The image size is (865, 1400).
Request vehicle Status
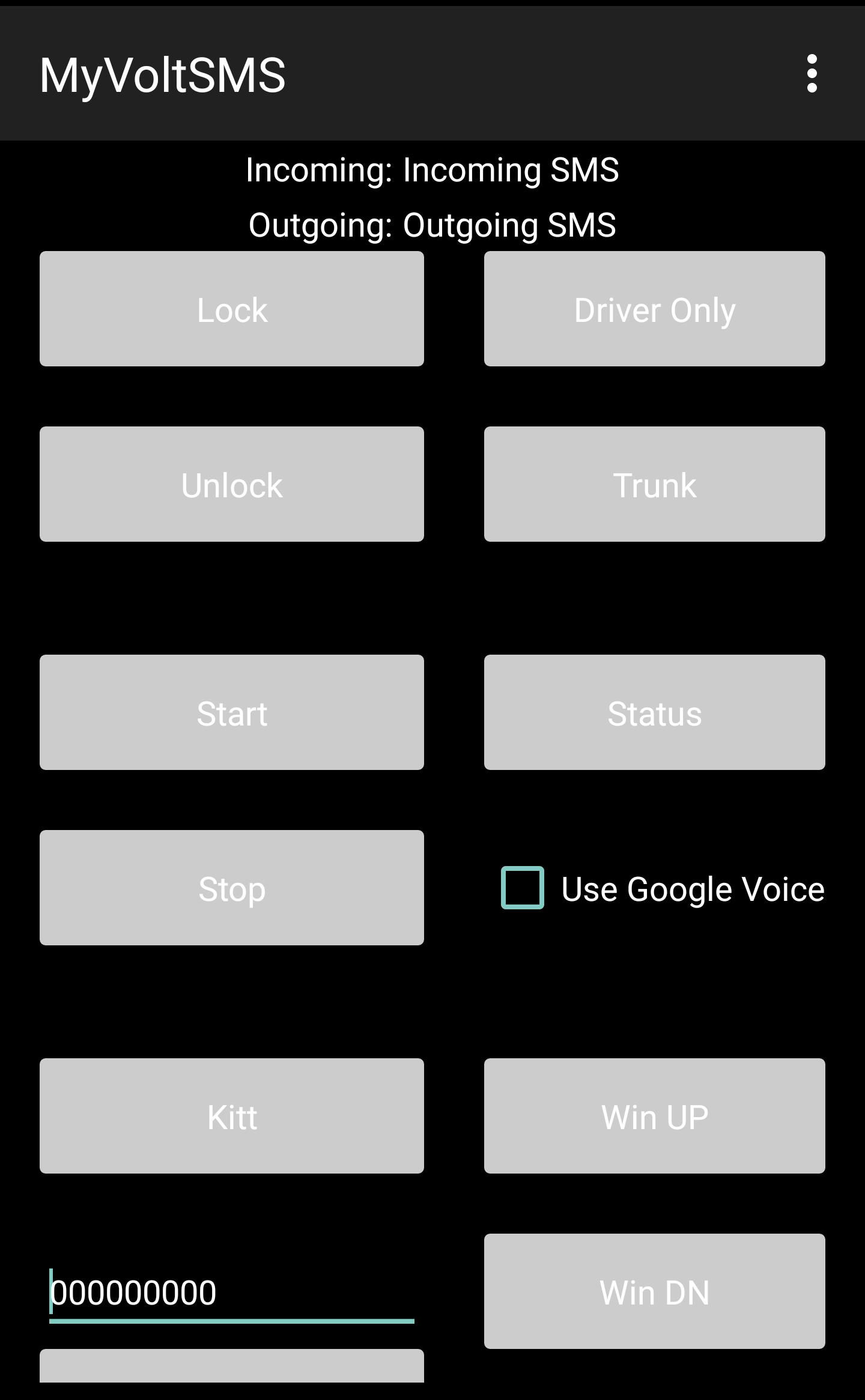[654, 712]
